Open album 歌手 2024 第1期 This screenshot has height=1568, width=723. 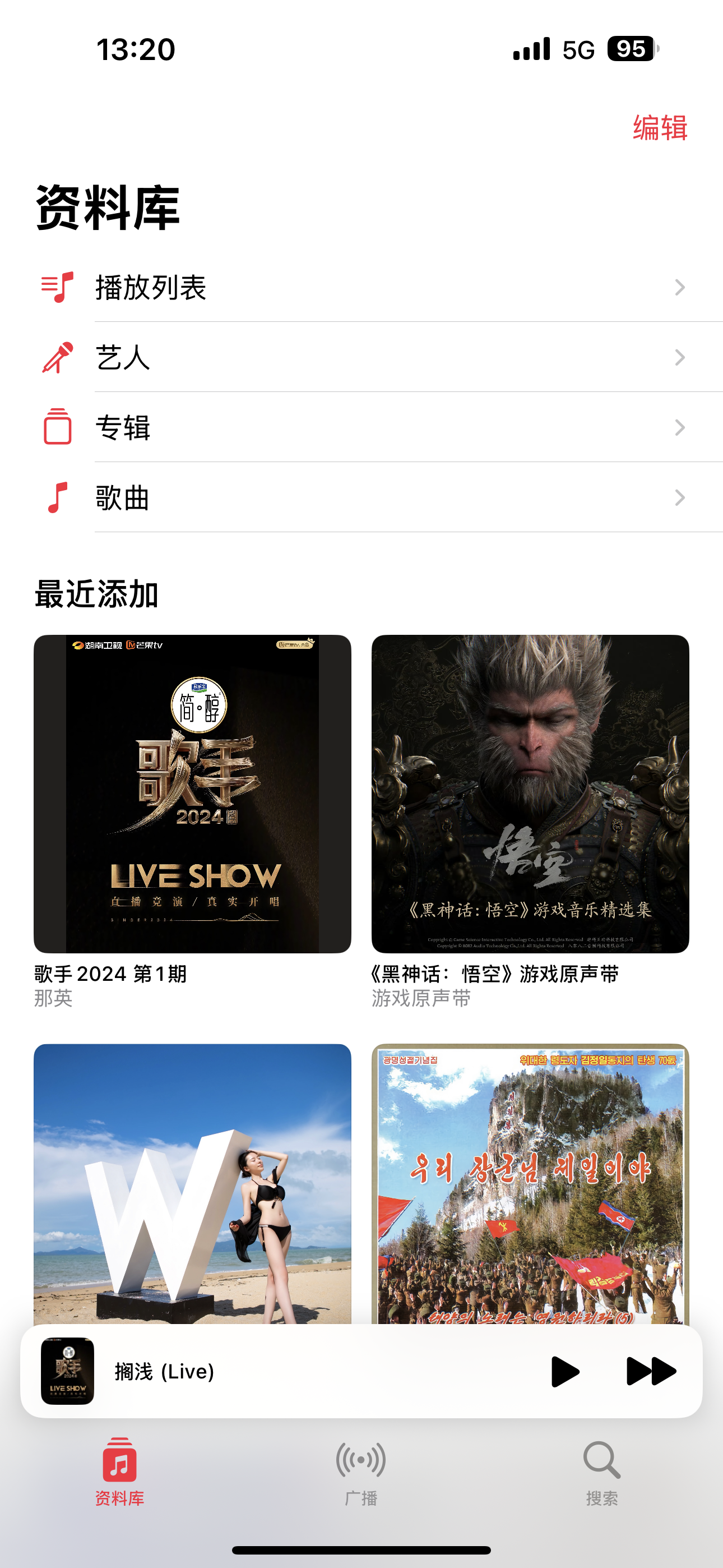[192, 794]
